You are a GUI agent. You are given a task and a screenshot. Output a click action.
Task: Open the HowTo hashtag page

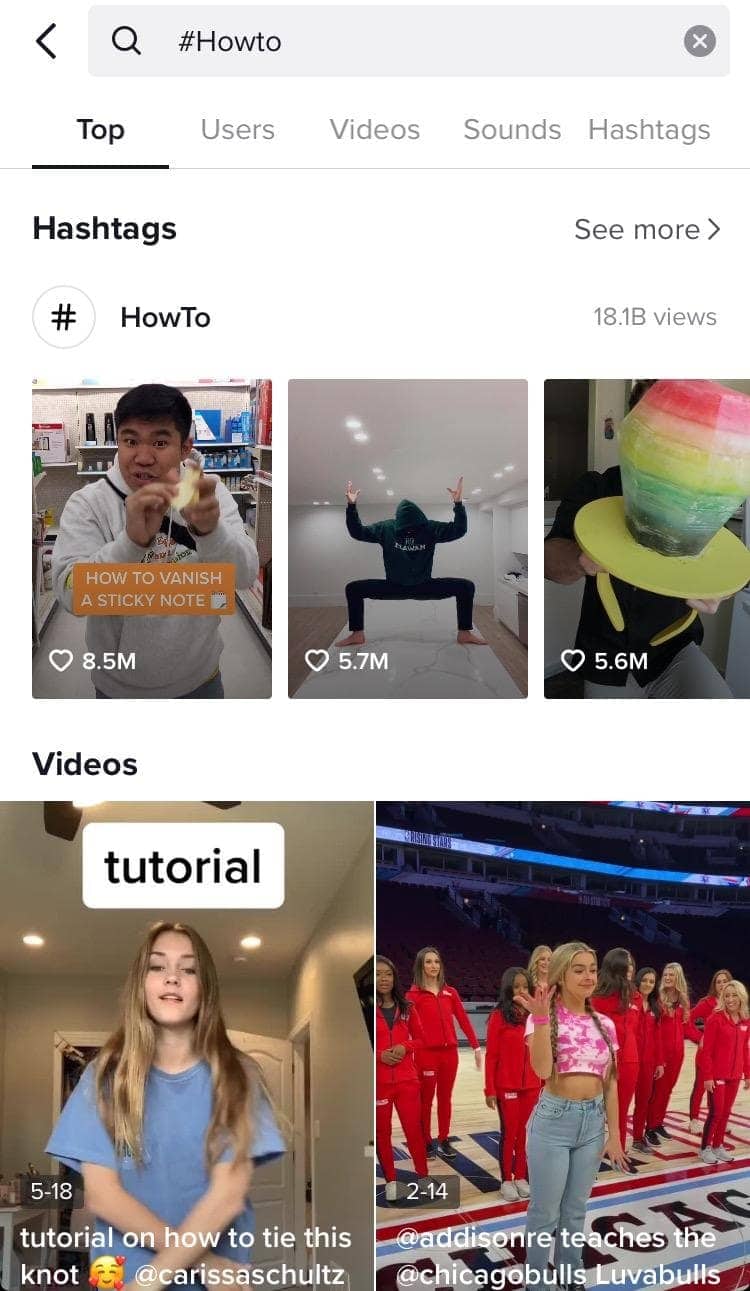click(165, 317)
